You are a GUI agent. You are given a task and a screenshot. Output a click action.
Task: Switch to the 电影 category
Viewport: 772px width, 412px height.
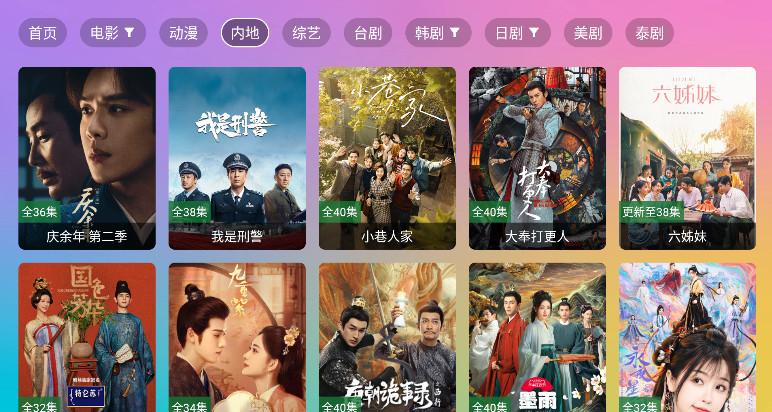click(x=112, y=33)
